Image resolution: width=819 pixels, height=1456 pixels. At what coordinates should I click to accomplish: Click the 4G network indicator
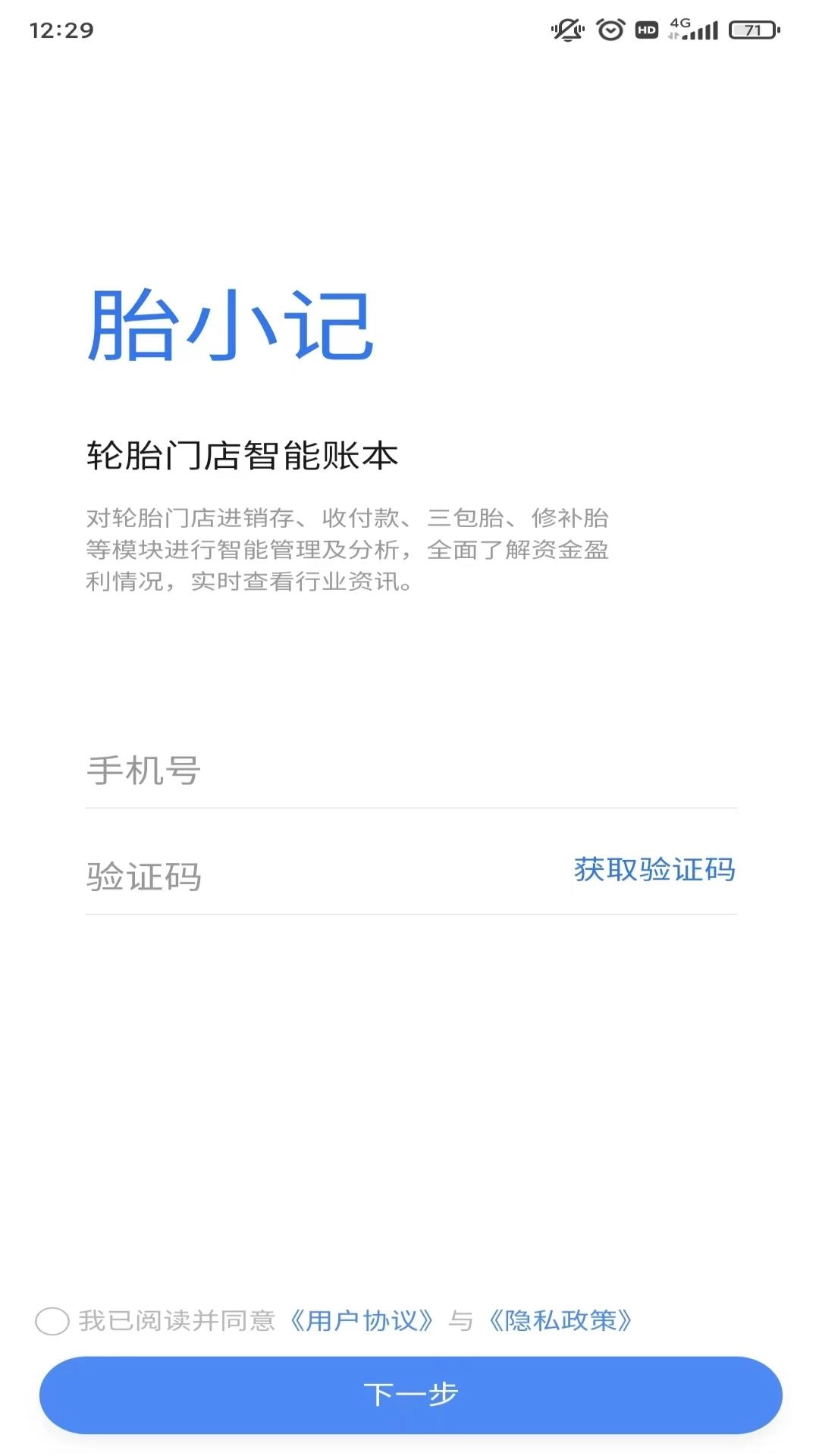[680, 25]
